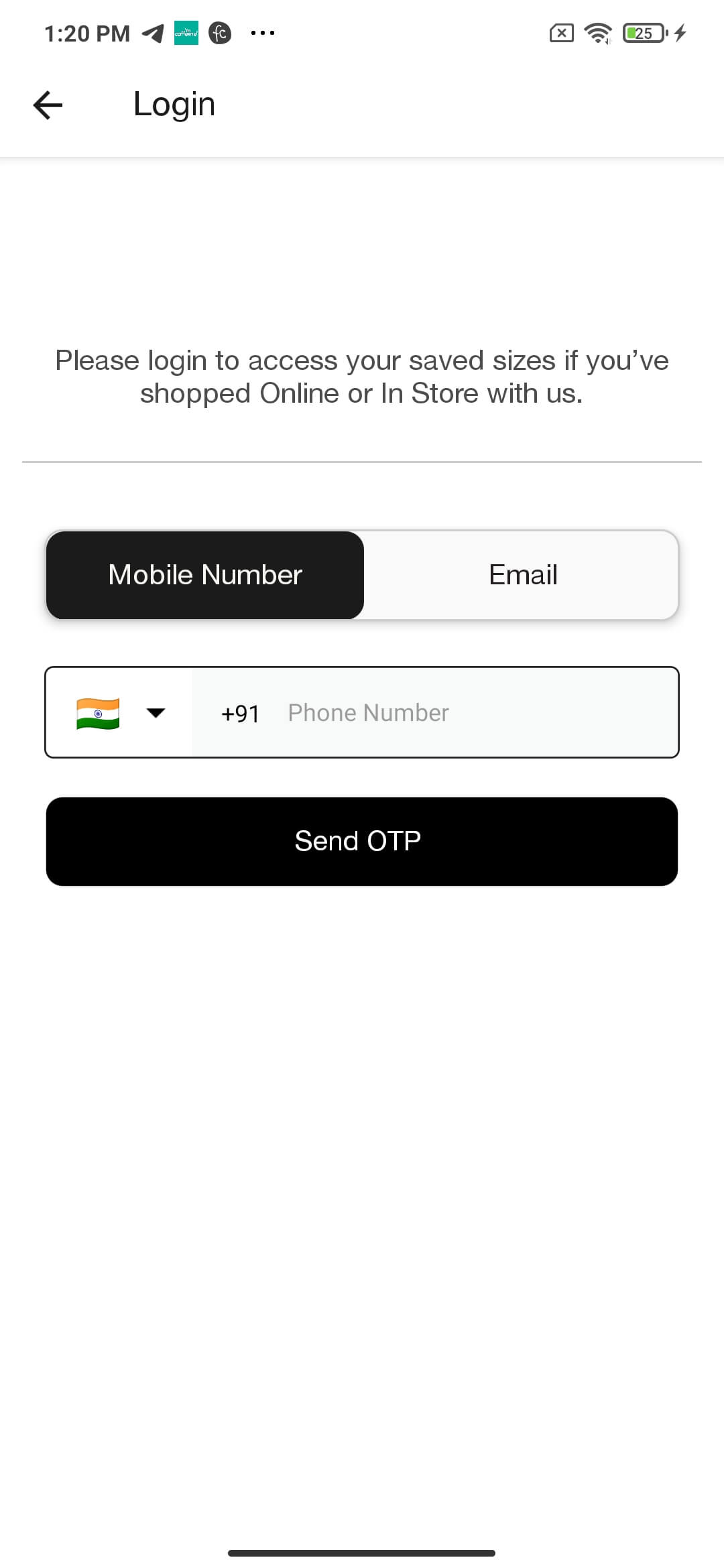724x1568 pixels.
Task: Expand hidden notifications via three dots
Action: click(x=261, y=33)
